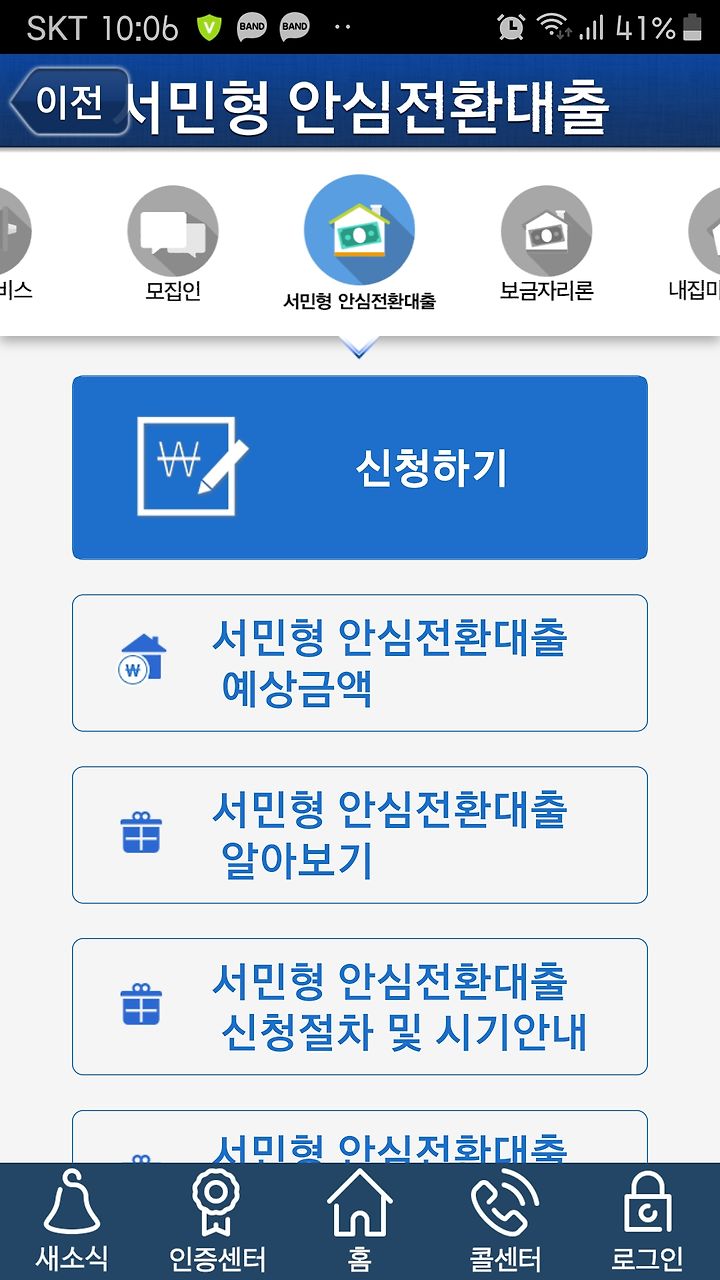Open the 로그인 tab

click(648, 1221)
